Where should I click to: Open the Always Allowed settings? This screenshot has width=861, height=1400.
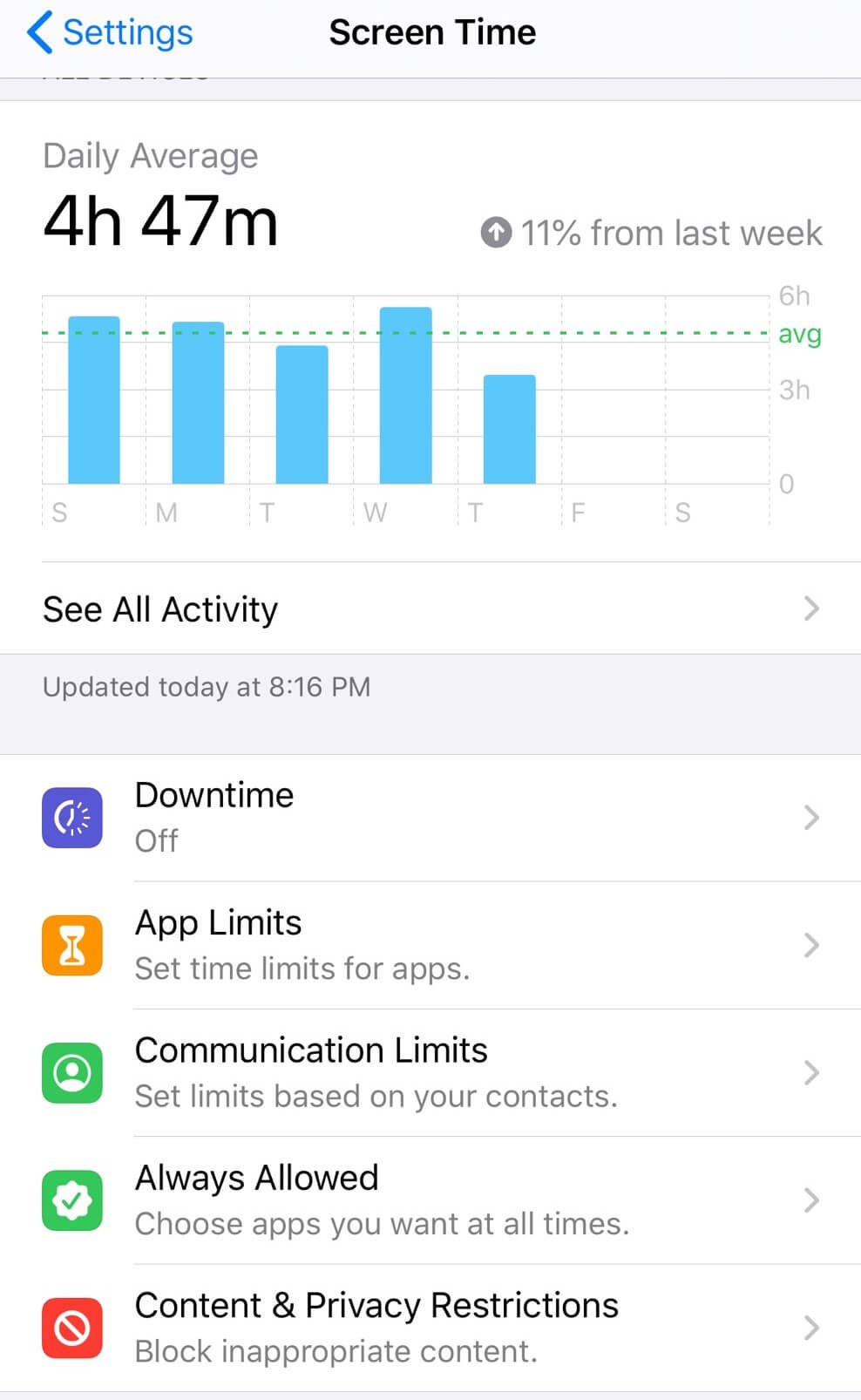pyautogui.click(x=430, y=1200)
